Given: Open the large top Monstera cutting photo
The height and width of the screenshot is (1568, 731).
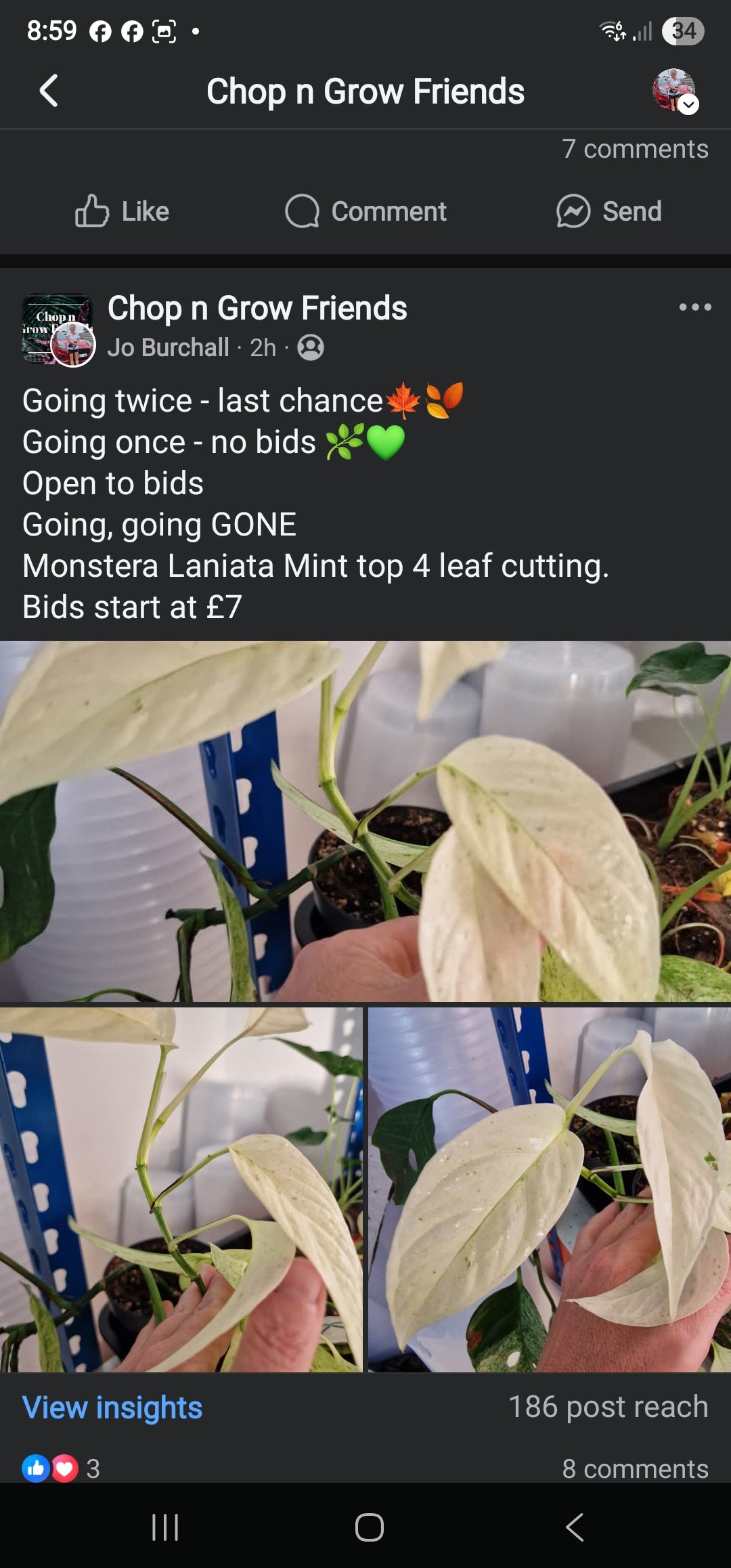Looking at the screenshot, I should click(365, 821).
